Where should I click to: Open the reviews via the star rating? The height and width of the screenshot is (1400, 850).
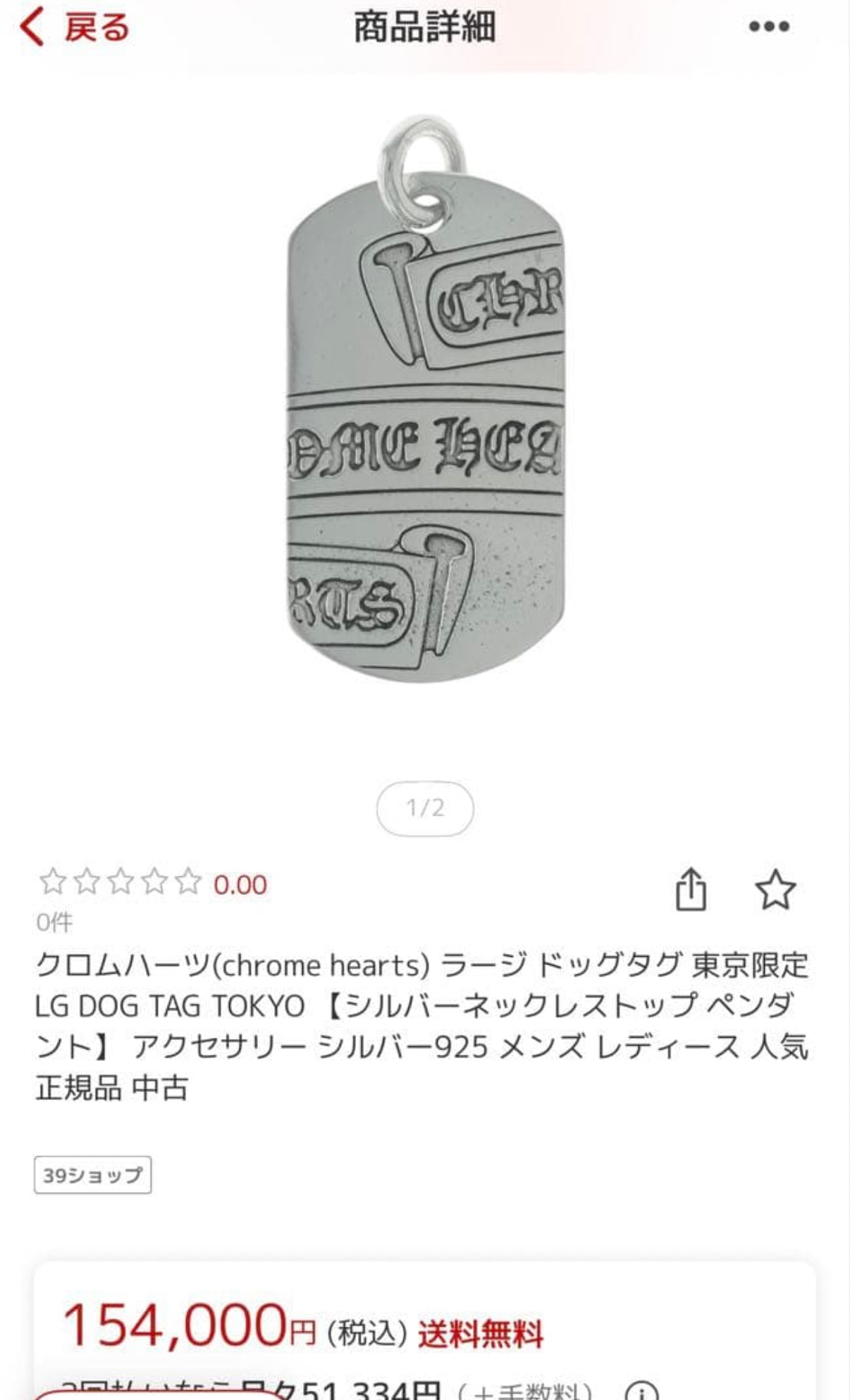(153, 883)
